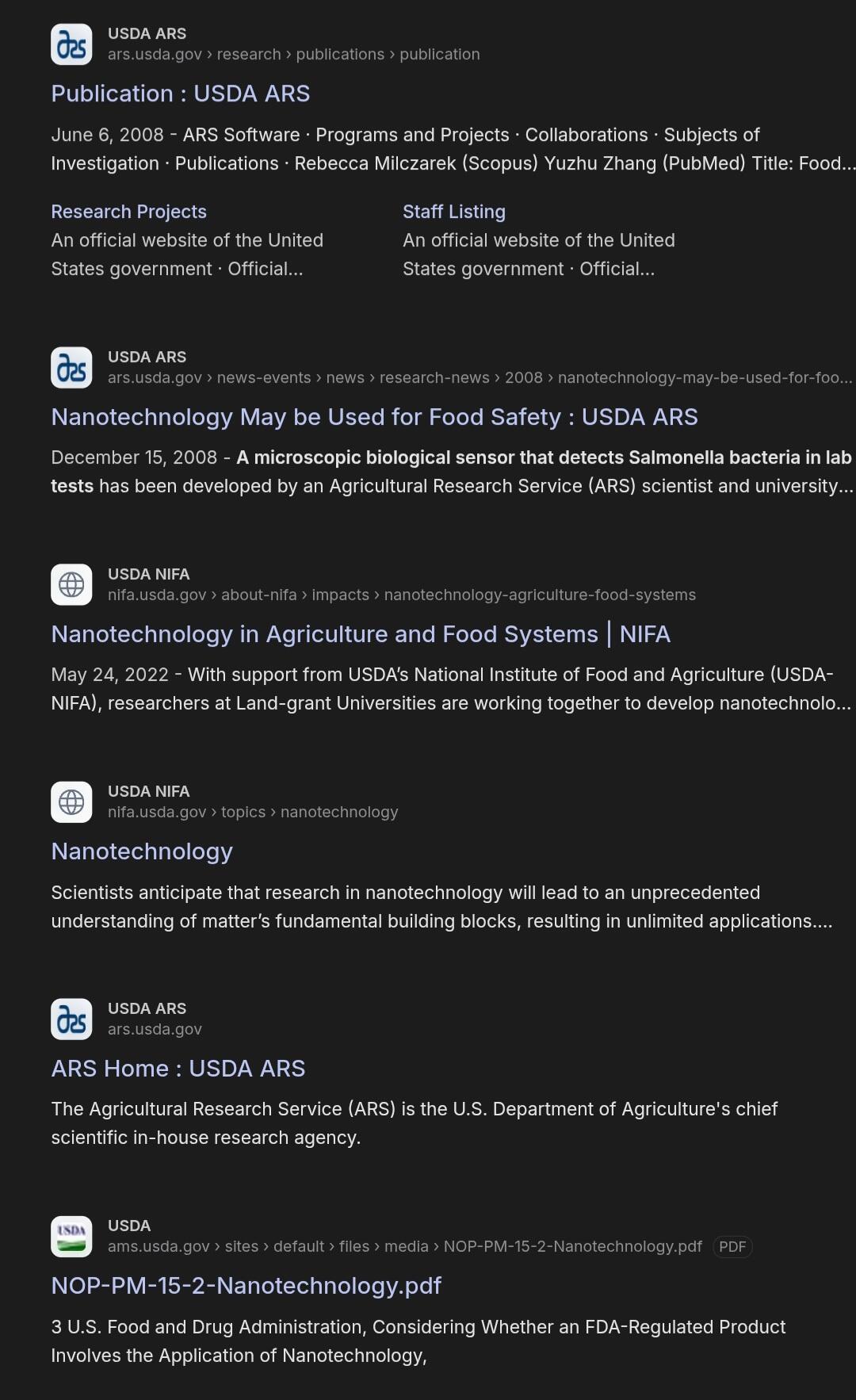
Task: Open the NOP-PM-15-2-Nanotechnology.pdf result
Action: [246, 1286]
